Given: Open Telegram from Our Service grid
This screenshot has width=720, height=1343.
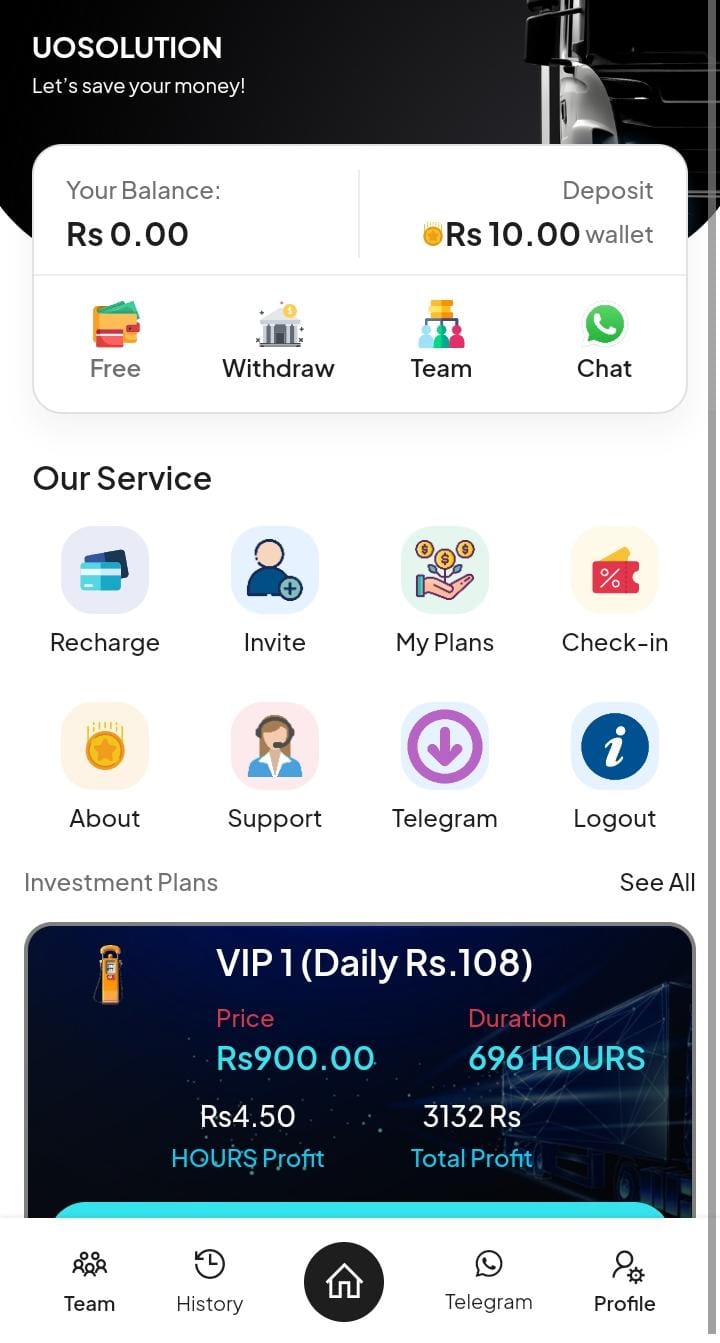Looking at the screenshot, I should coord(445,766).
